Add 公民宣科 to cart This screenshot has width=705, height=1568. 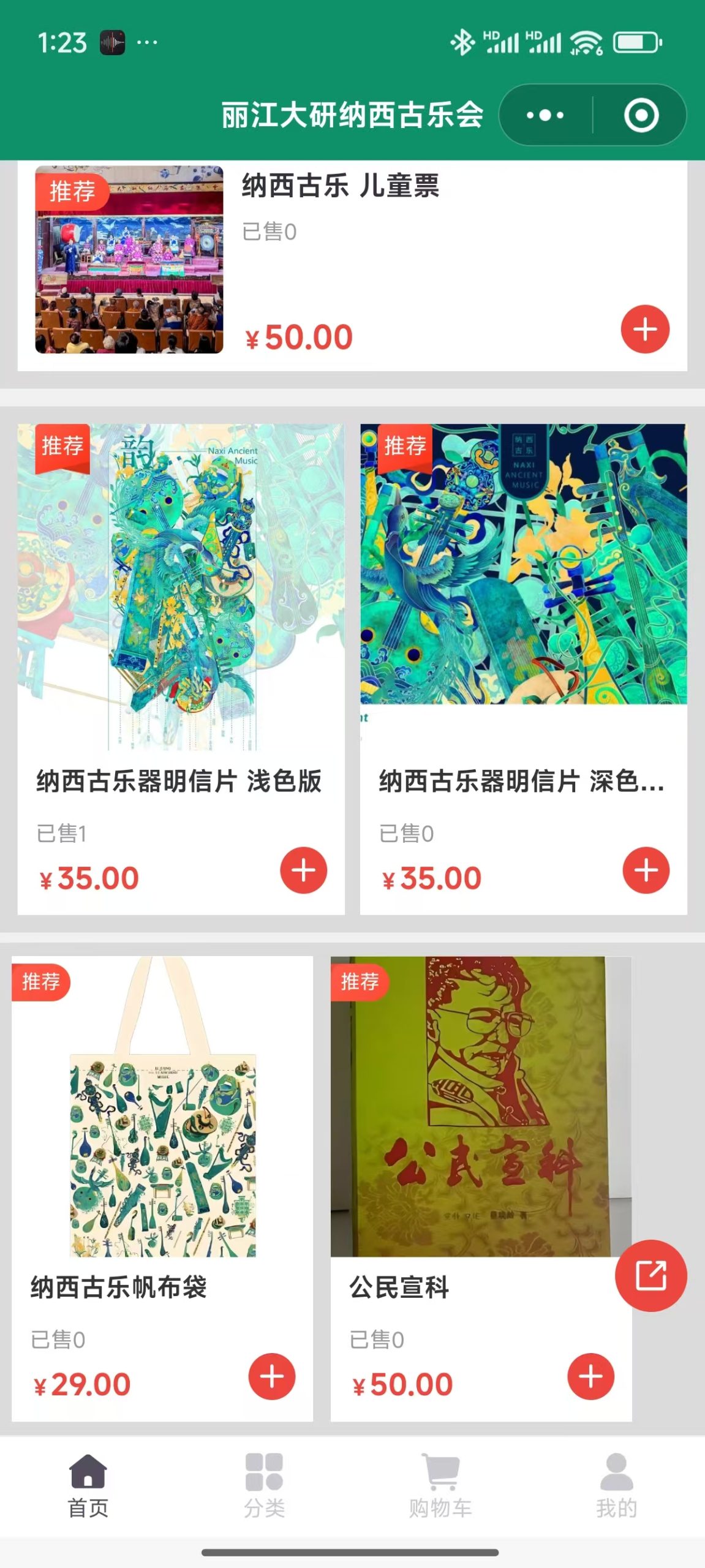click(x=590, y=1376)
